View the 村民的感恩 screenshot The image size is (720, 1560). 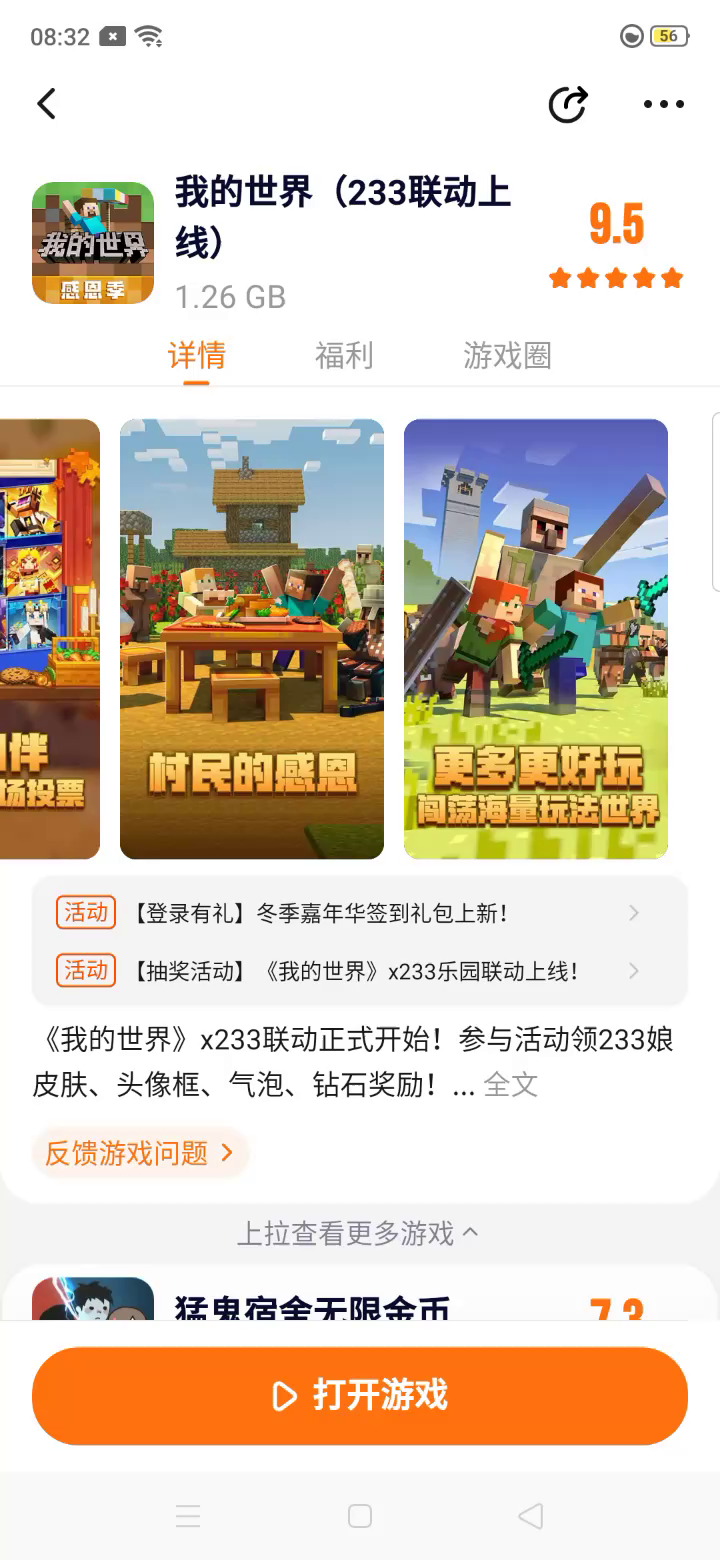click(x=252, y=638)
